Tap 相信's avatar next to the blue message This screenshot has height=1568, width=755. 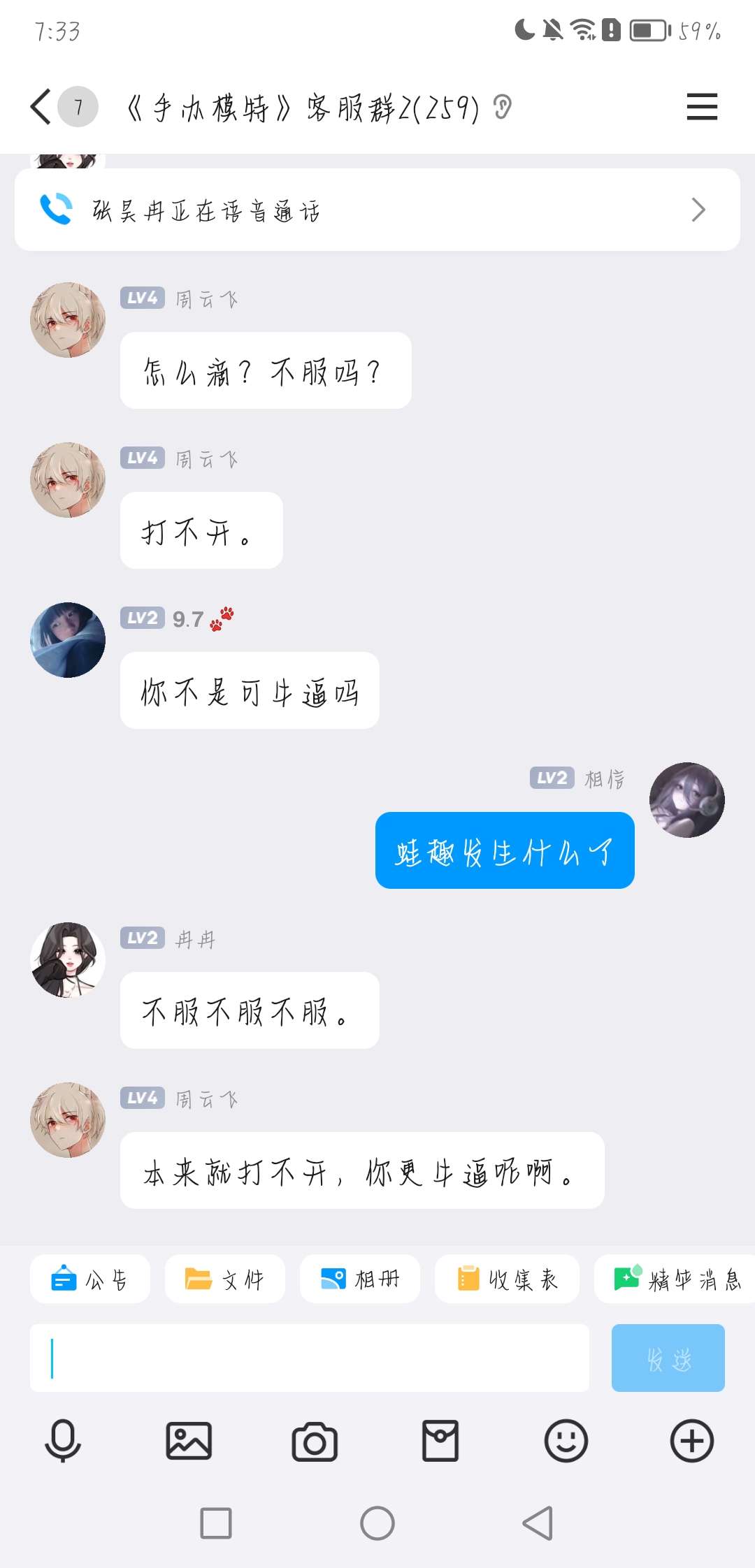click(x=686, y=800)
